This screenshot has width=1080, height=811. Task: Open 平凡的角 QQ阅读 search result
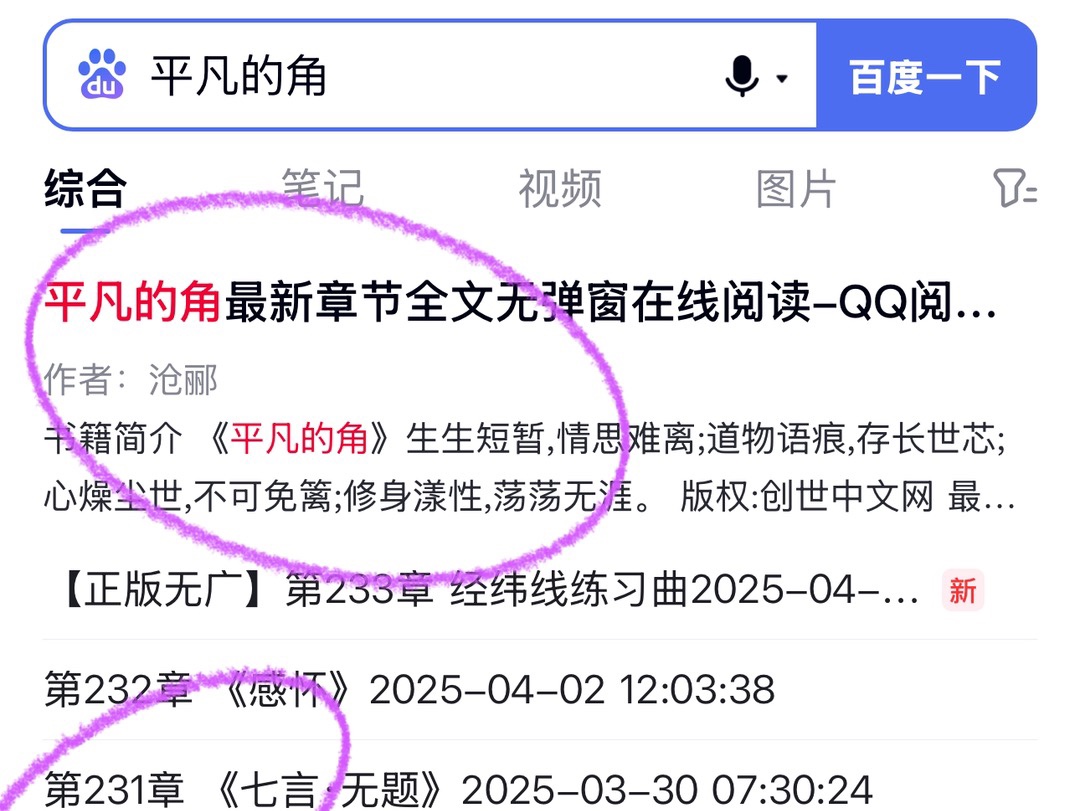click(520, 302)
